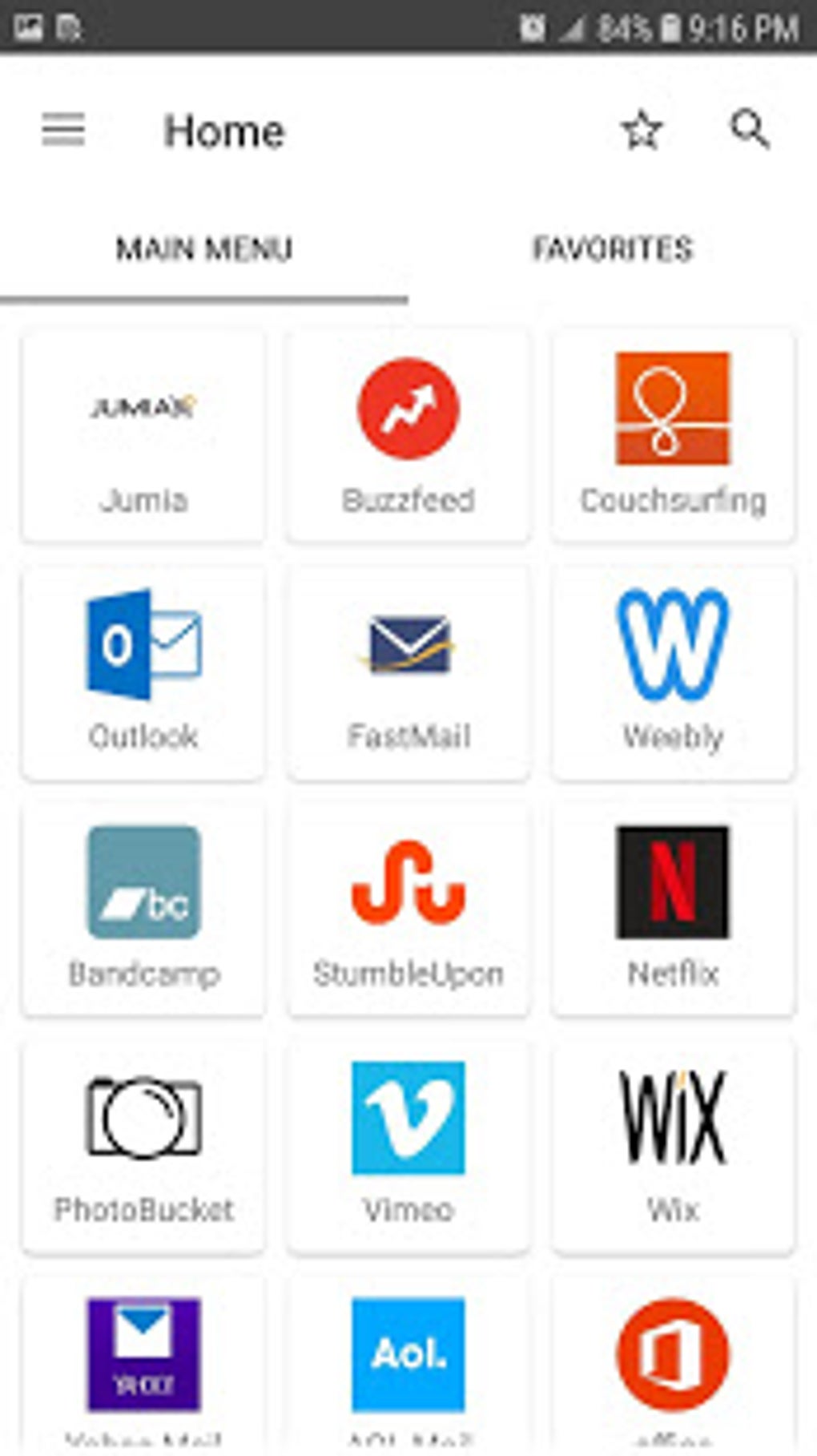Viewport: 817px width, 1456px height.
Task: Open the Yahoo Mail tile
Action: click(x=143, y=1366)
